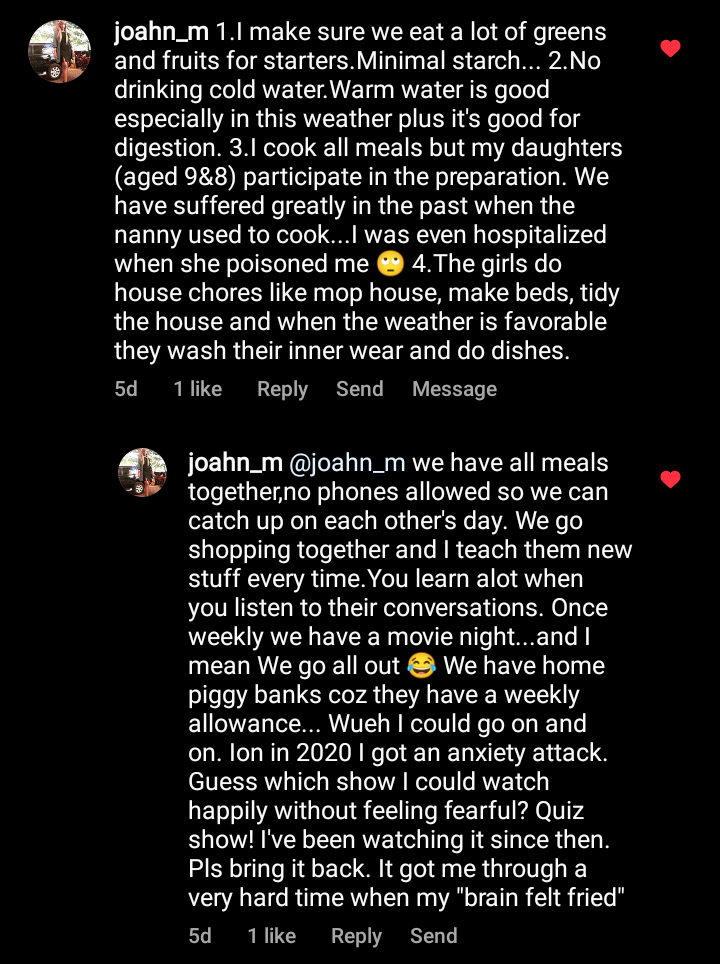This screenshot has height=964, width=720.
Task: Open the profile picture on the nested reply
Action: coord(142,473)
